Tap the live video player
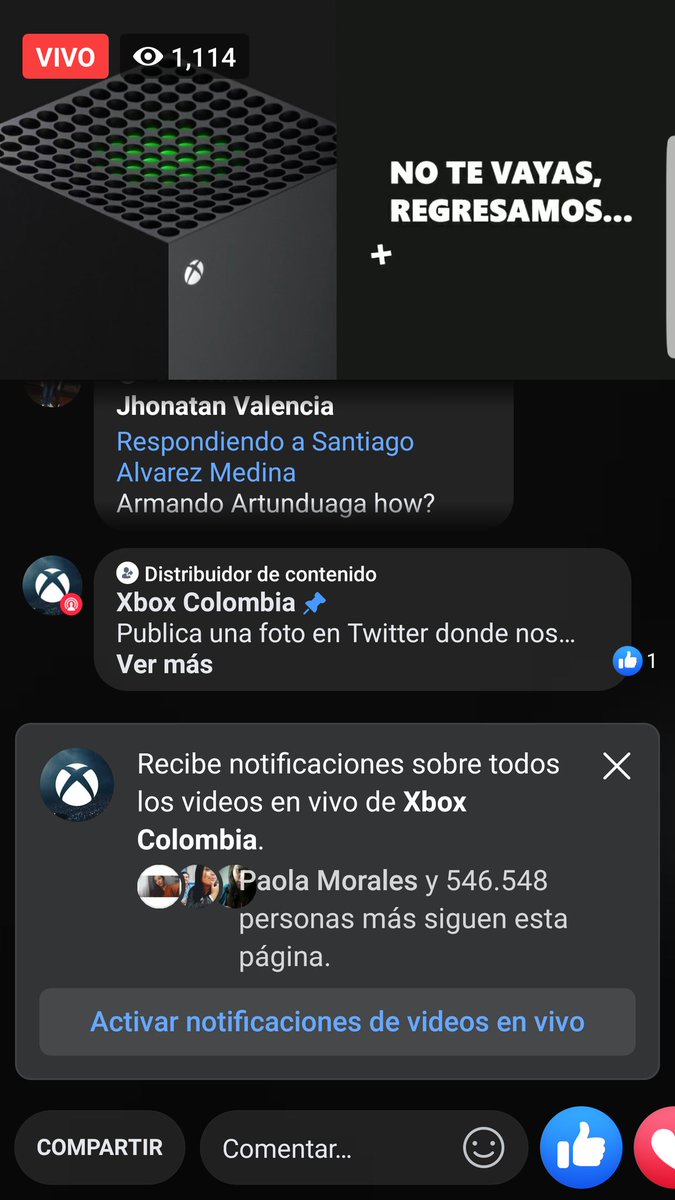This screenshot has width=675, height=1200. (x=337, y=190)
